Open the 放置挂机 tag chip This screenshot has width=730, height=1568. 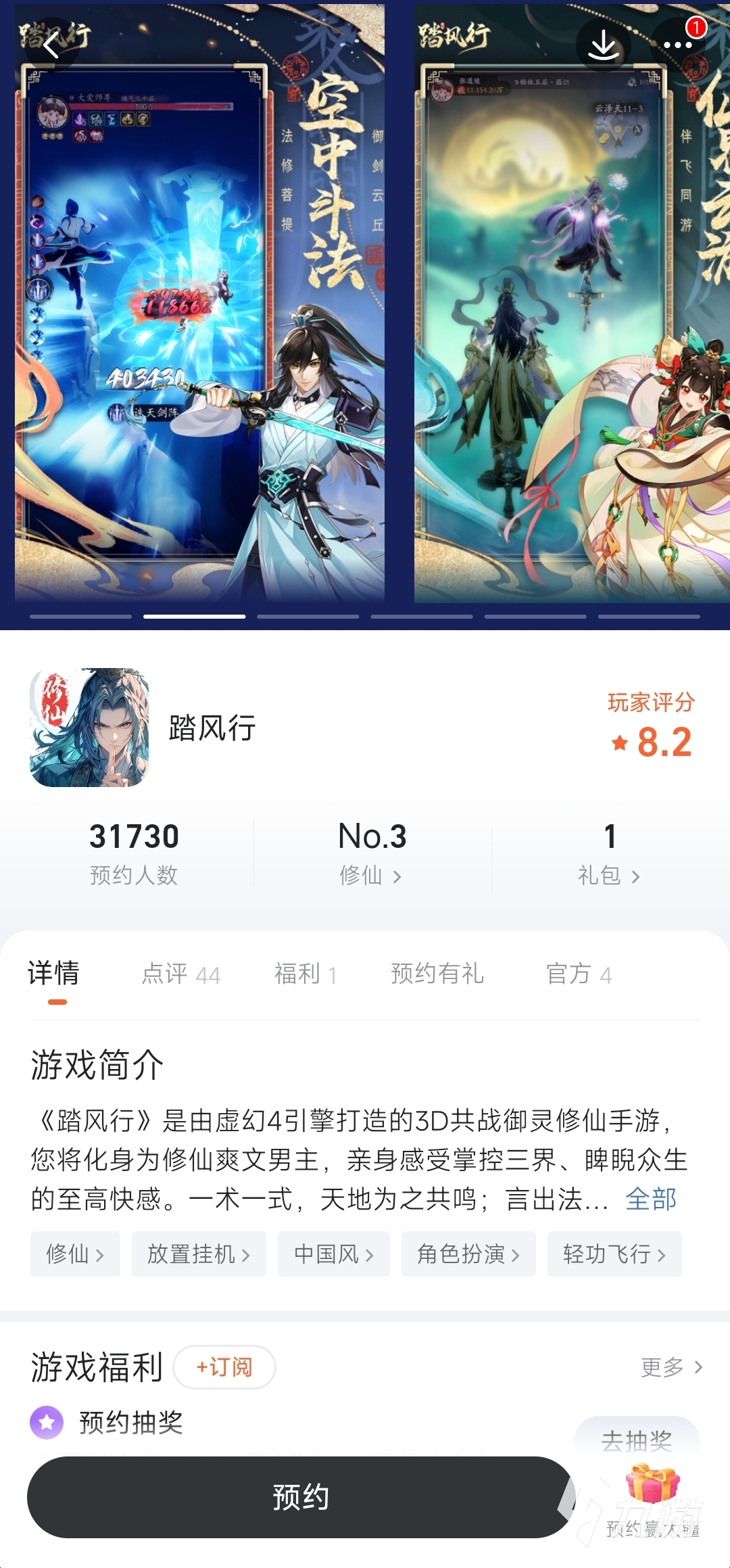(199, 1254)
